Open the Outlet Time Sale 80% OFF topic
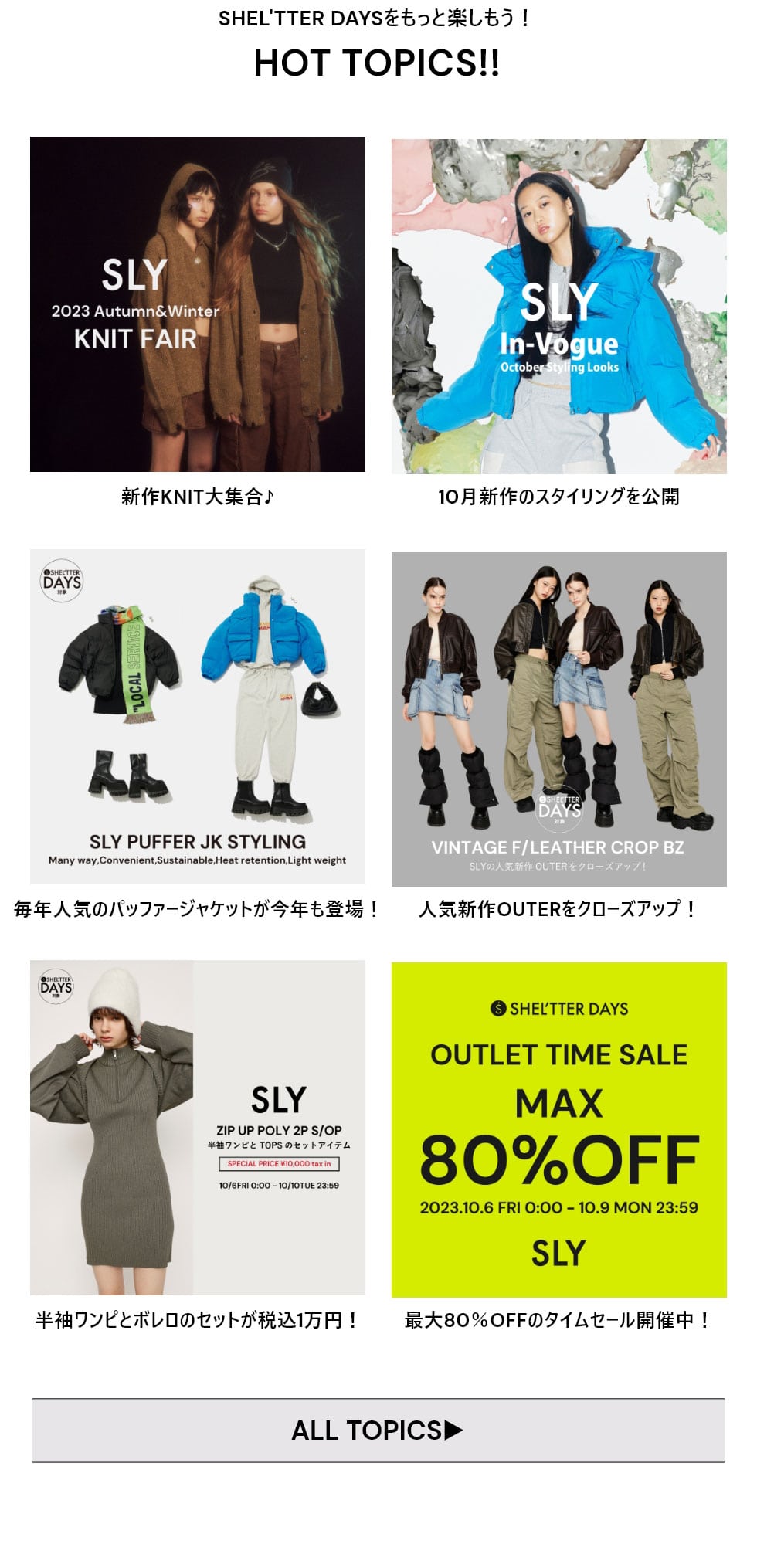The height and width of the screenshot is (1568, 757). point(558,1129)
